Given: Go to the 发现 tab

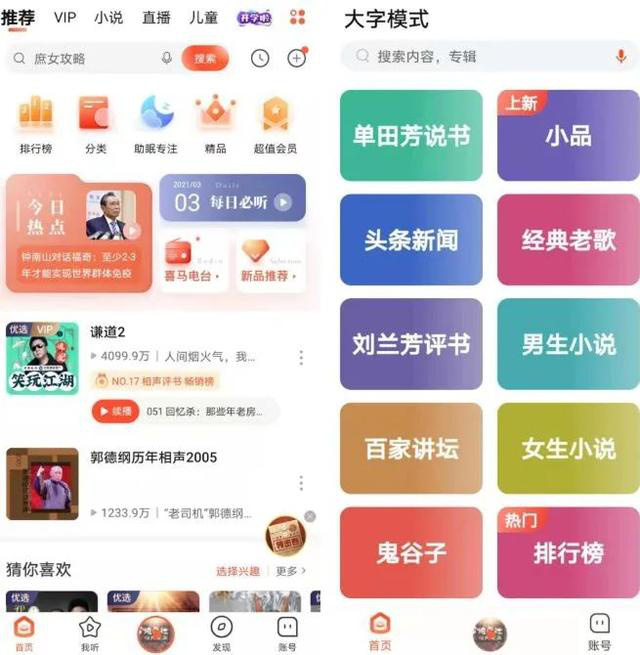Looking at the screenshot, I should click(222, 632).
